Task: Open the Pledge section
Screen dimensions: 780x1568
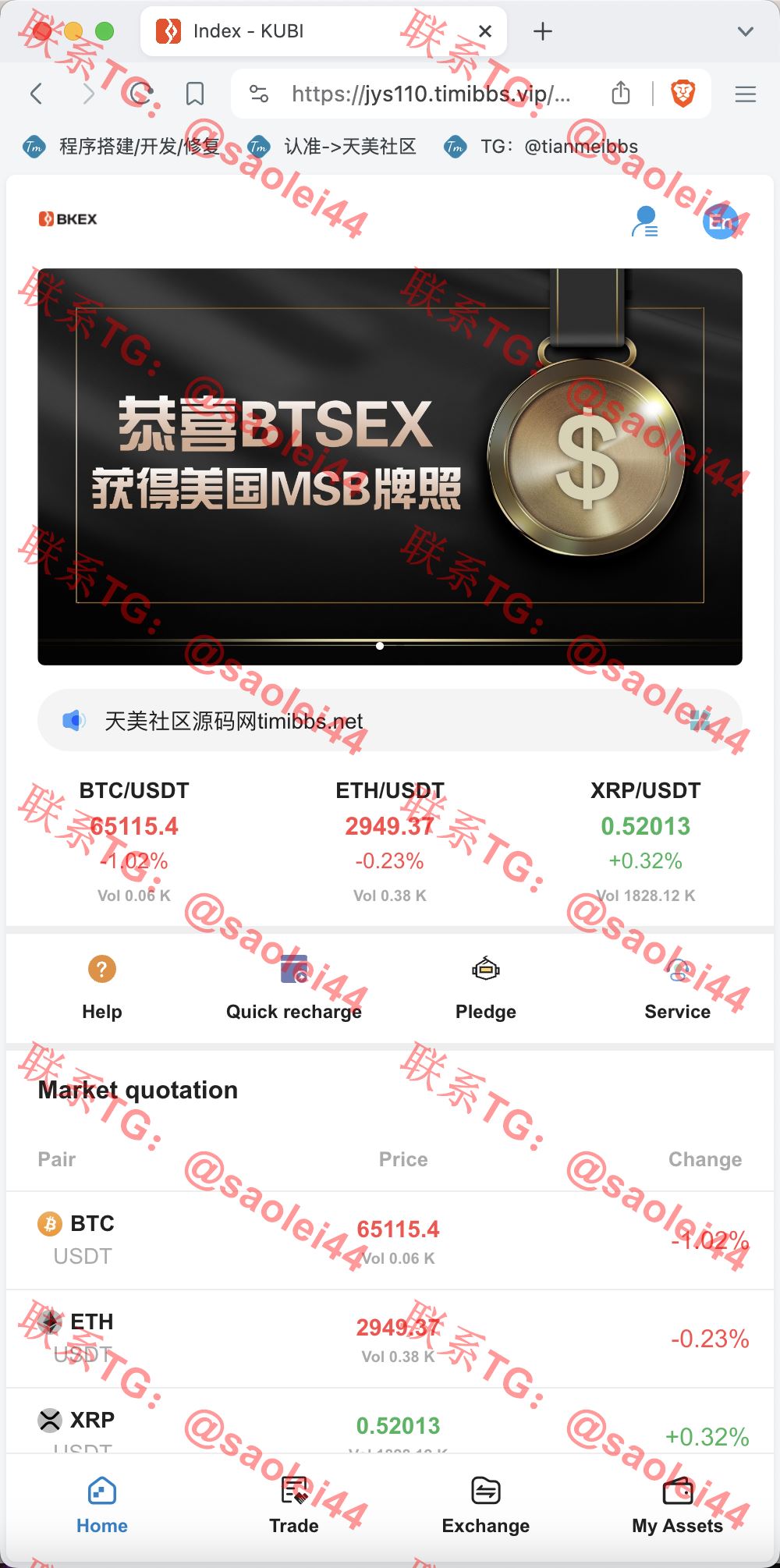Action: (x=486, y=988)
